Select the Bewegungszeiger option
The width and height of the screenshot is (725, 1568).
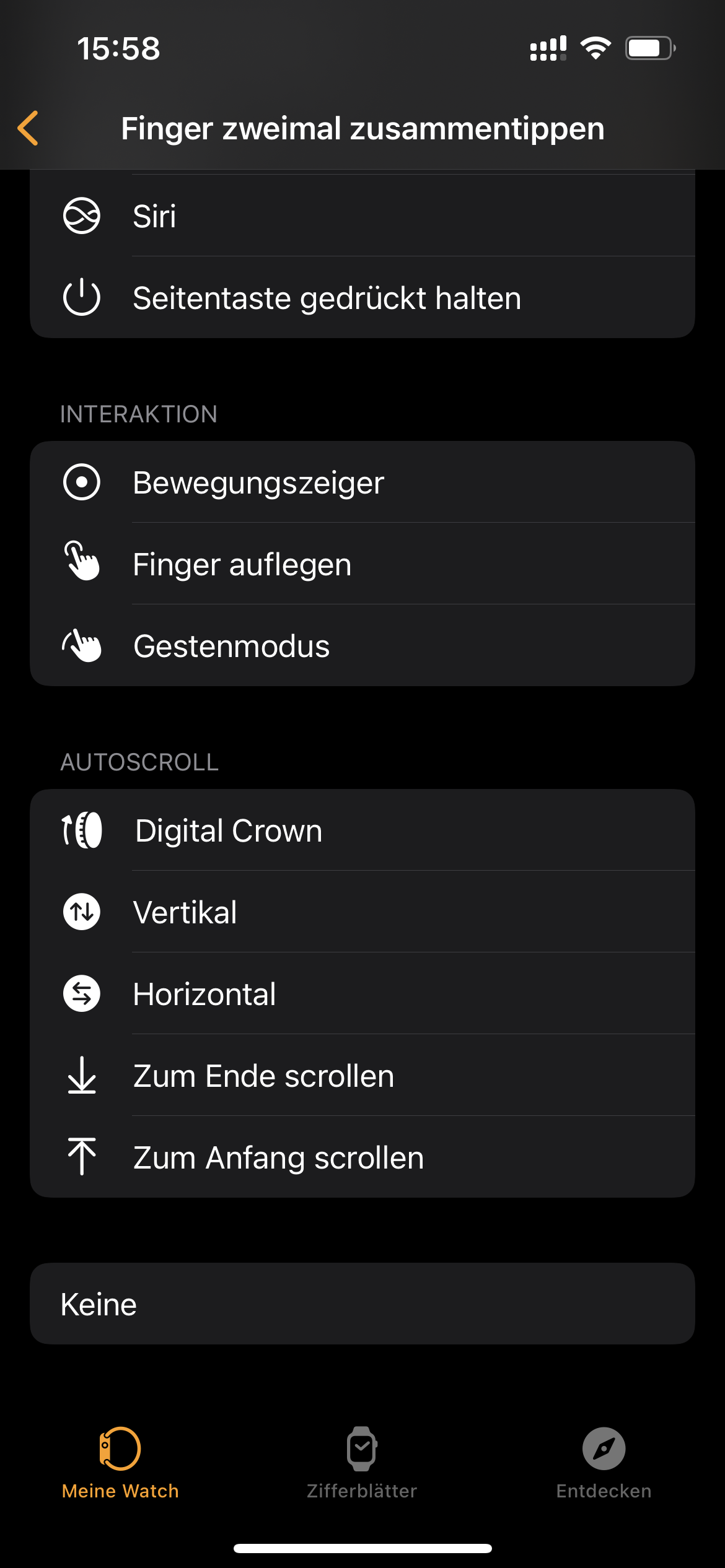click(362, 482)
